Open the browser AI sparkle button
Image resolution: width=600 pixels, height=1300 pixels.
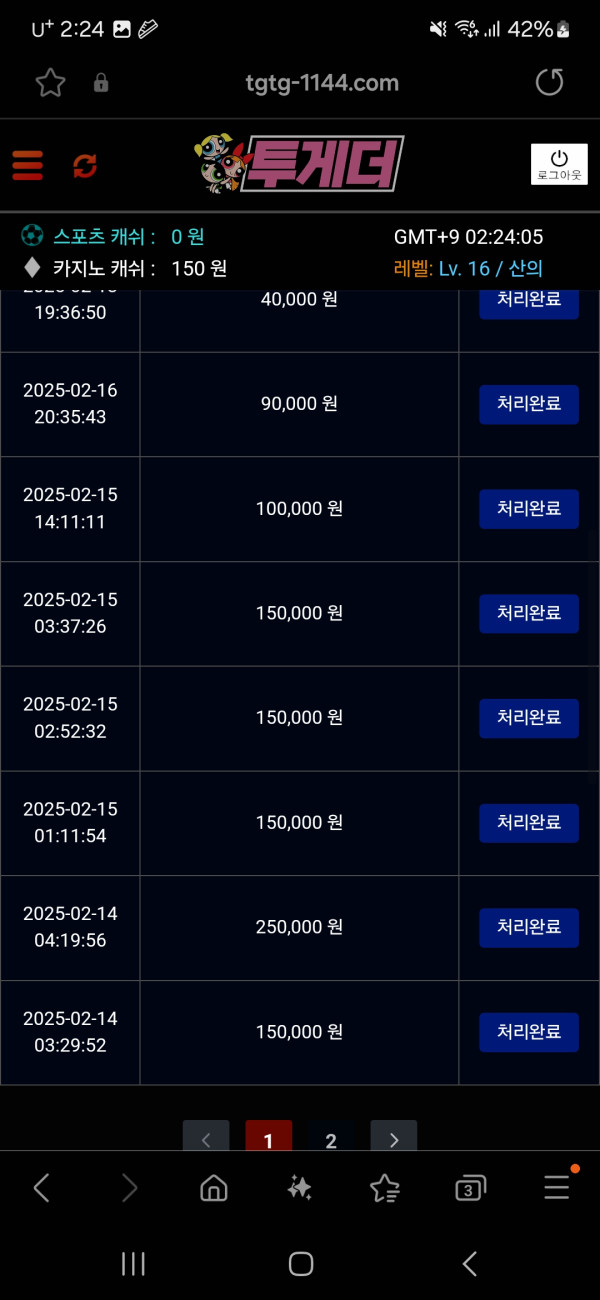point(299,1188)
